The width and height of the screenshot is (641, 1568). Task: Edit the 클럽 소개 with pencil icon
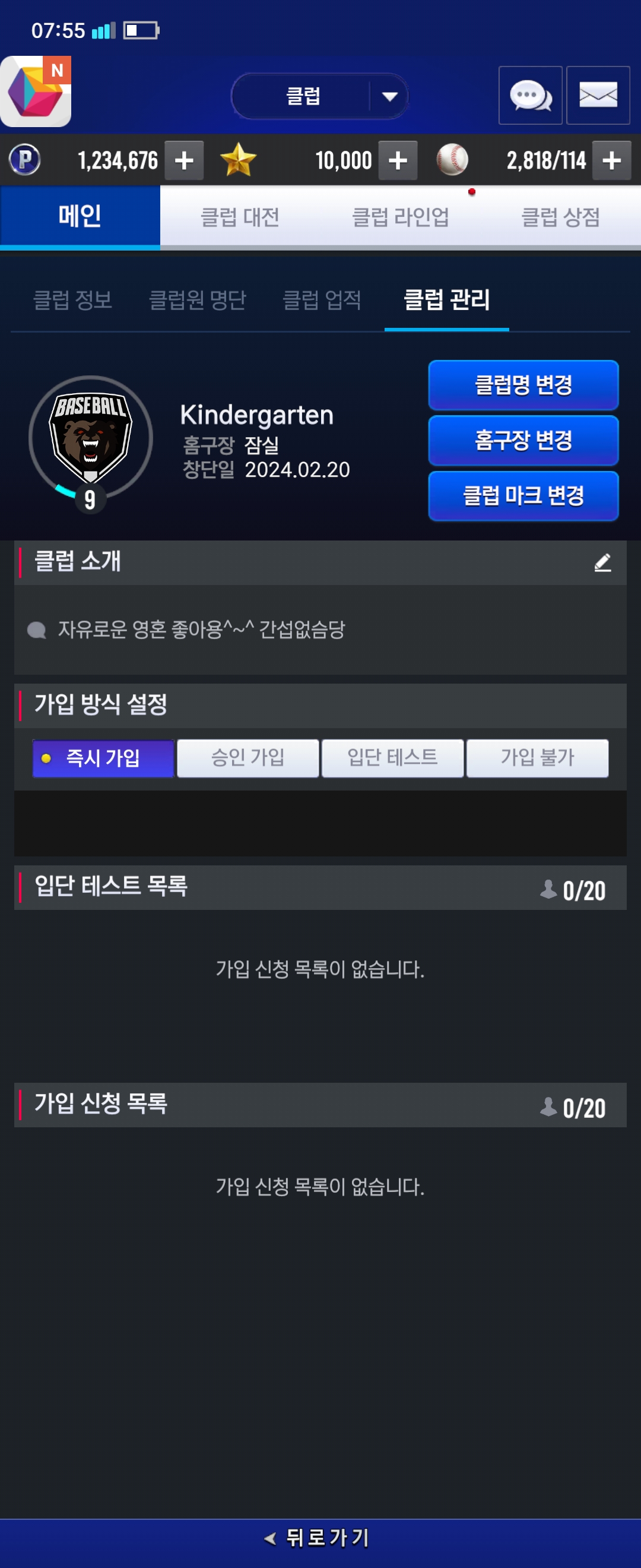[x=602, y=562]
